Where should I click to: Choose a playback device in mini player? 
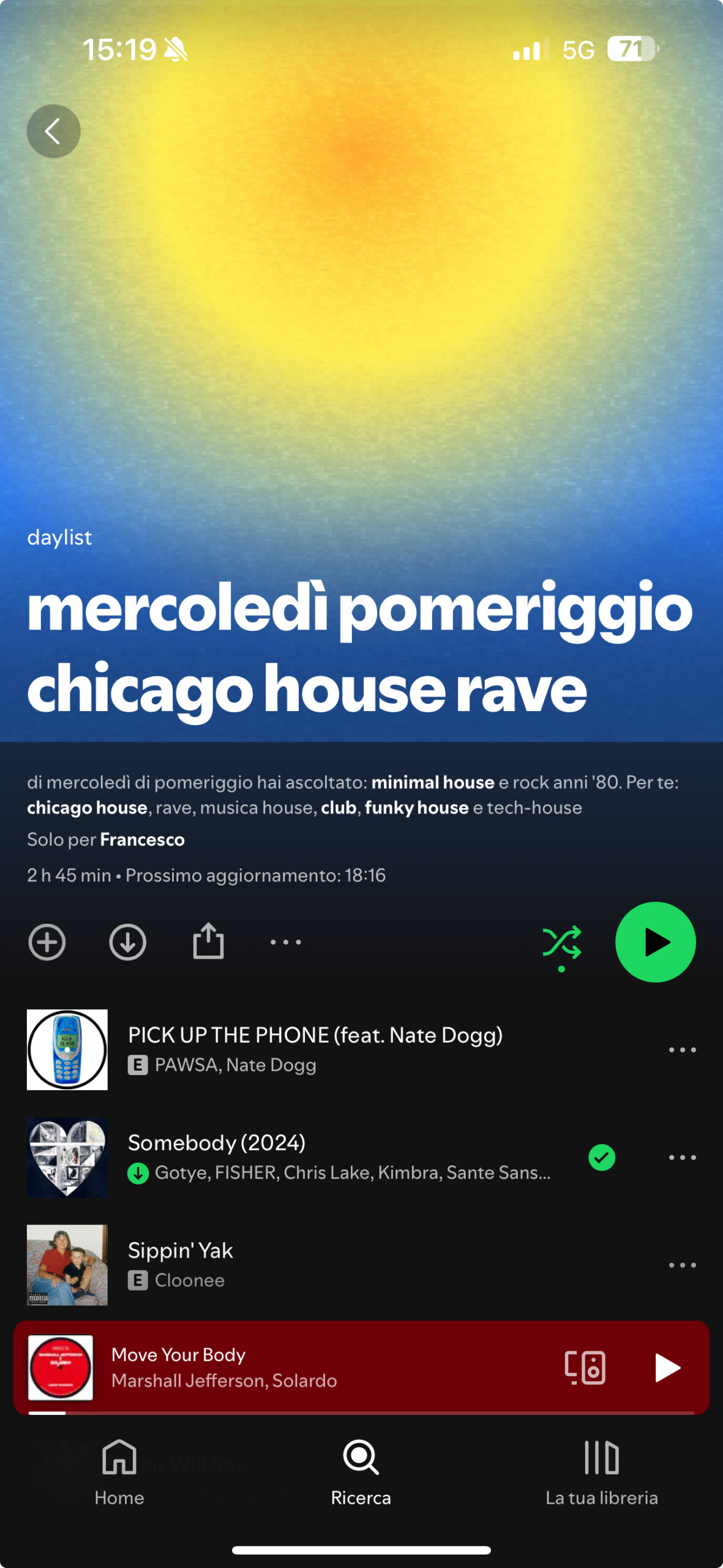point(585,1367)
